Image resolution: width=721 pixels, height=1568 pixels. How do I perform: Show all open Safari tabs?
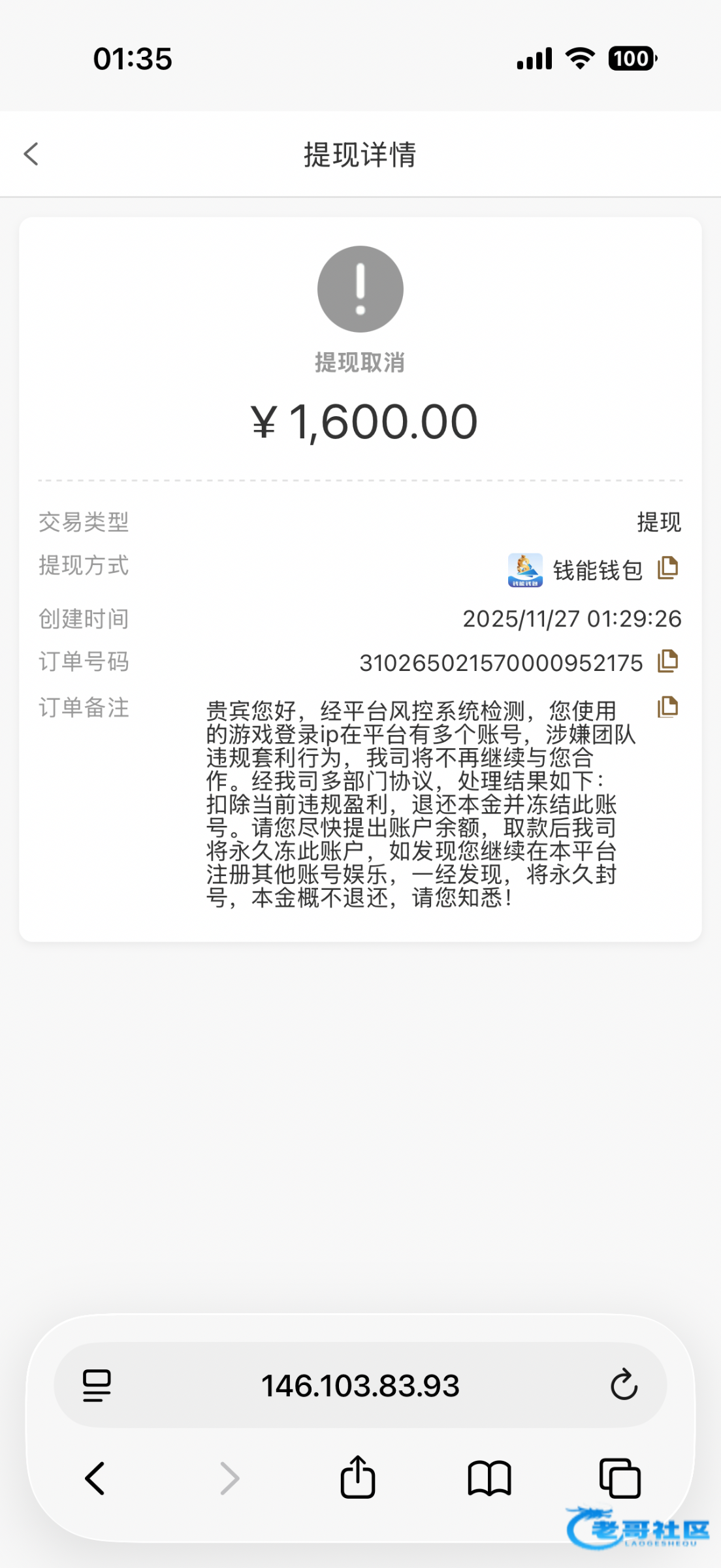(620, 1478)
